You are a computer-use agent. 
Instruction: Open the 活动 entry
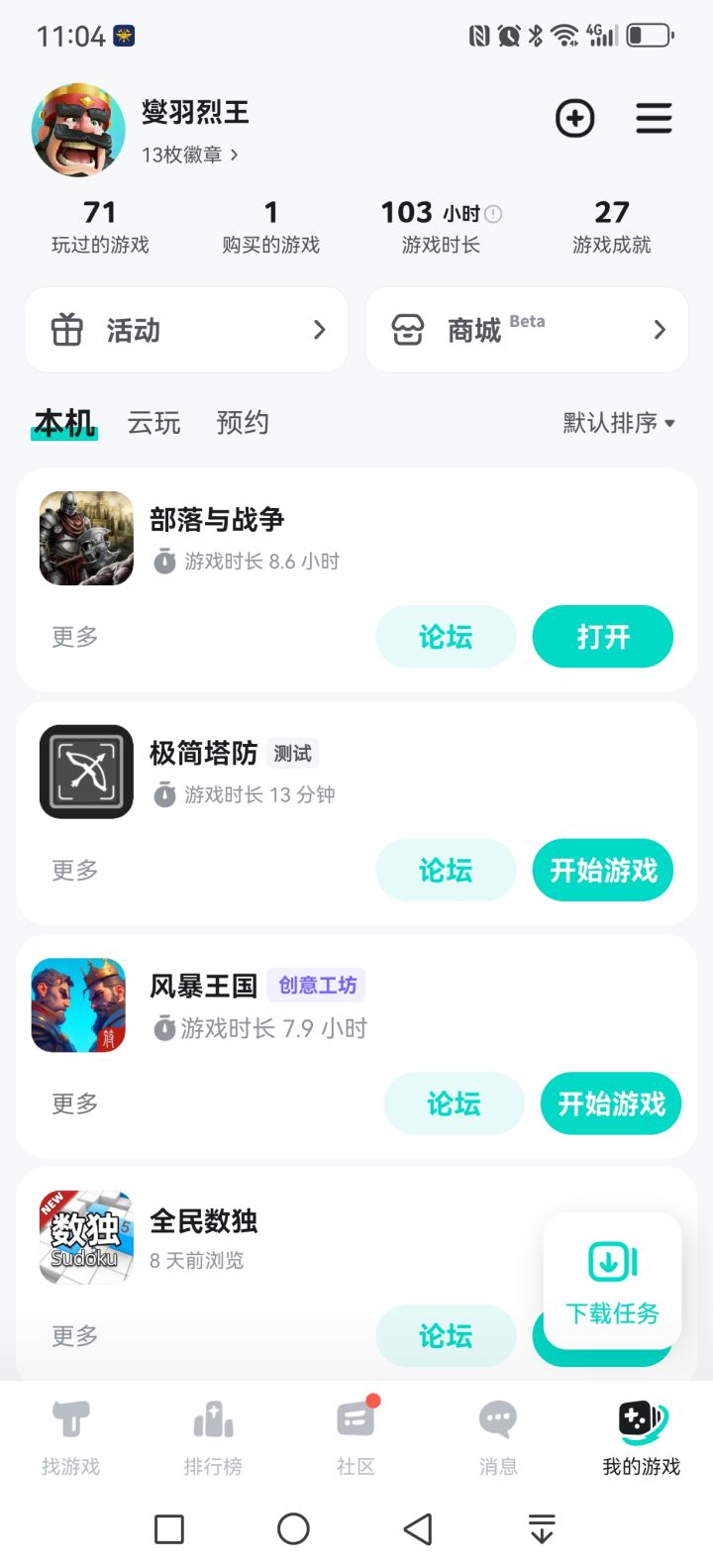click(x=186, y=330)
